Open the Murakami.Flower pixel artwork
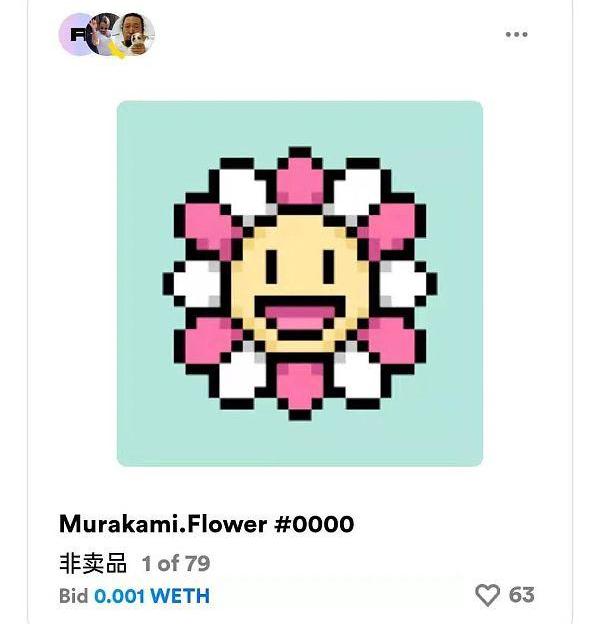Viewport: 600px width, 624px height. click(x=300, y=283)
